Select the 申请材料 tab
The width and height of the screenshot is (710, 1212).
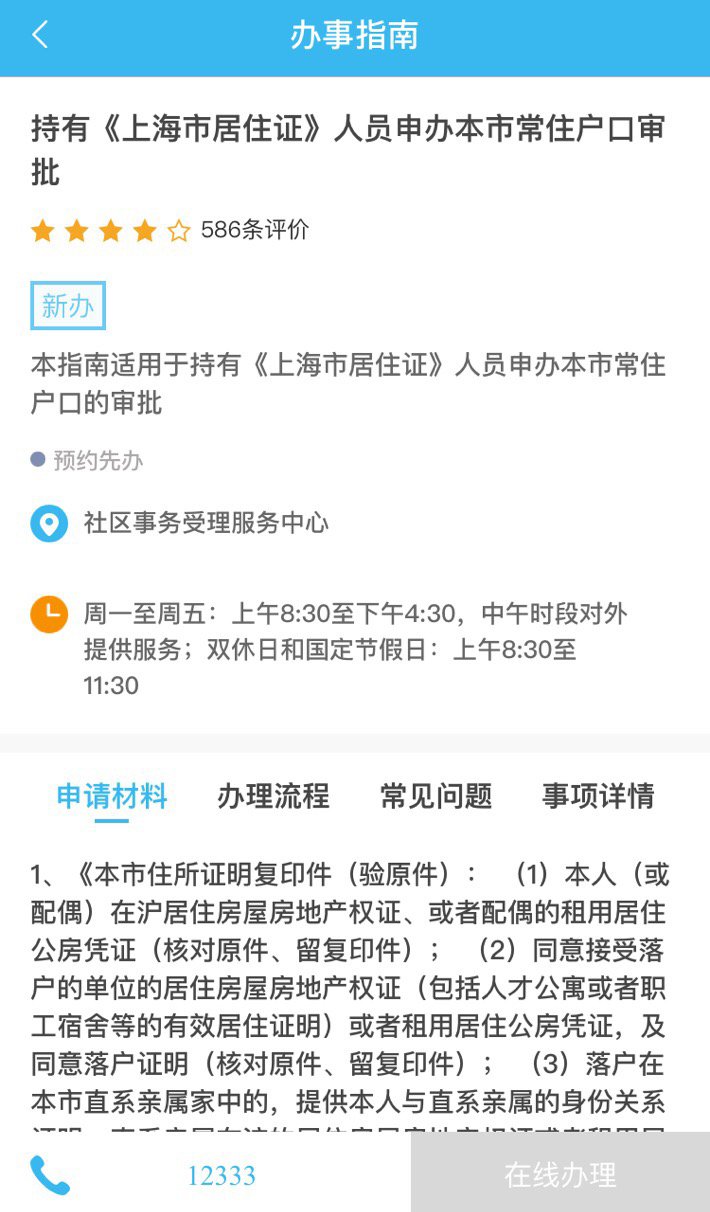[x=112, y=796]
